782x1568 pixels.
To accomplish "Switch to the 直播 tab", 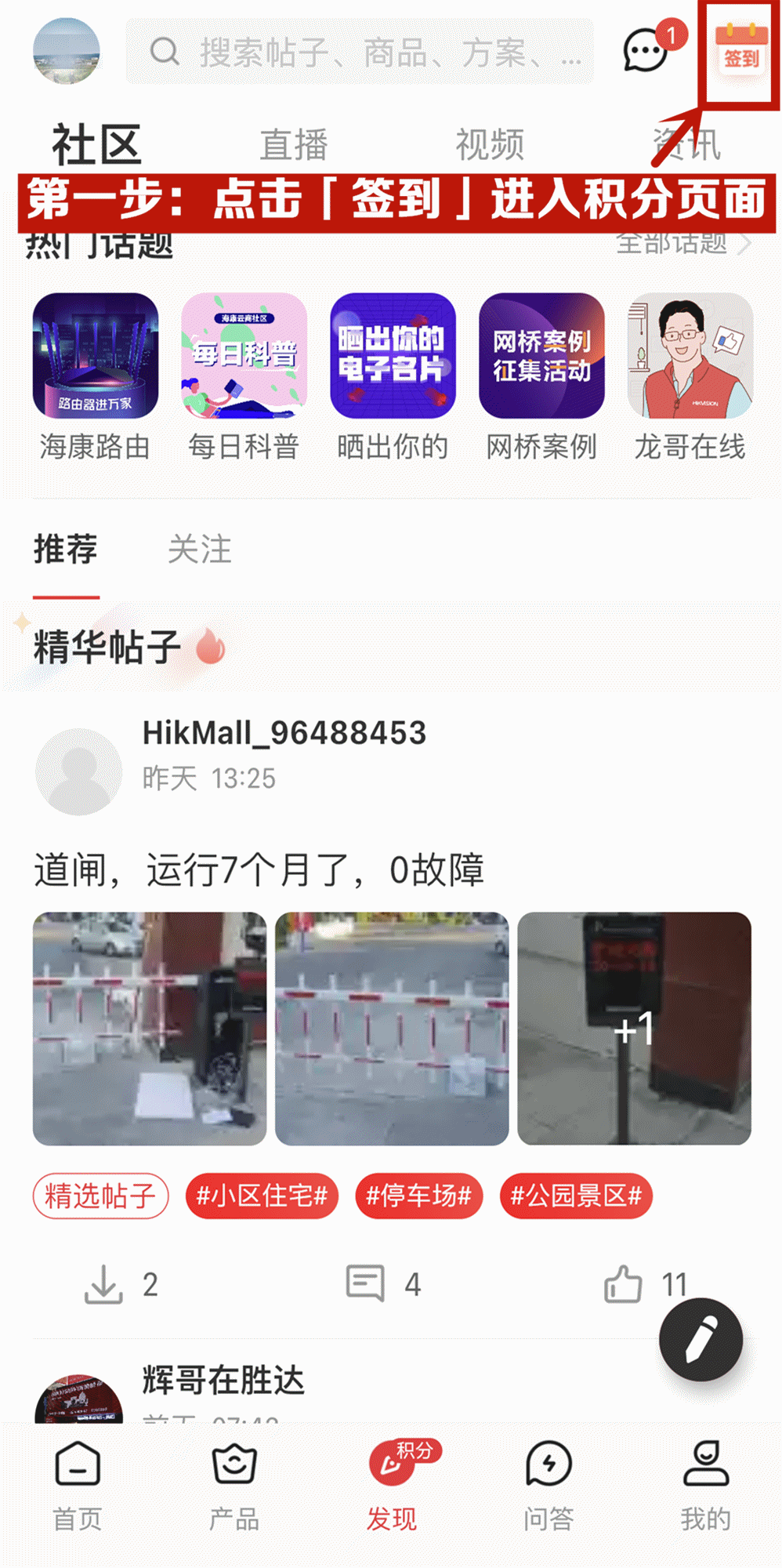I will (x=294, y=145).
